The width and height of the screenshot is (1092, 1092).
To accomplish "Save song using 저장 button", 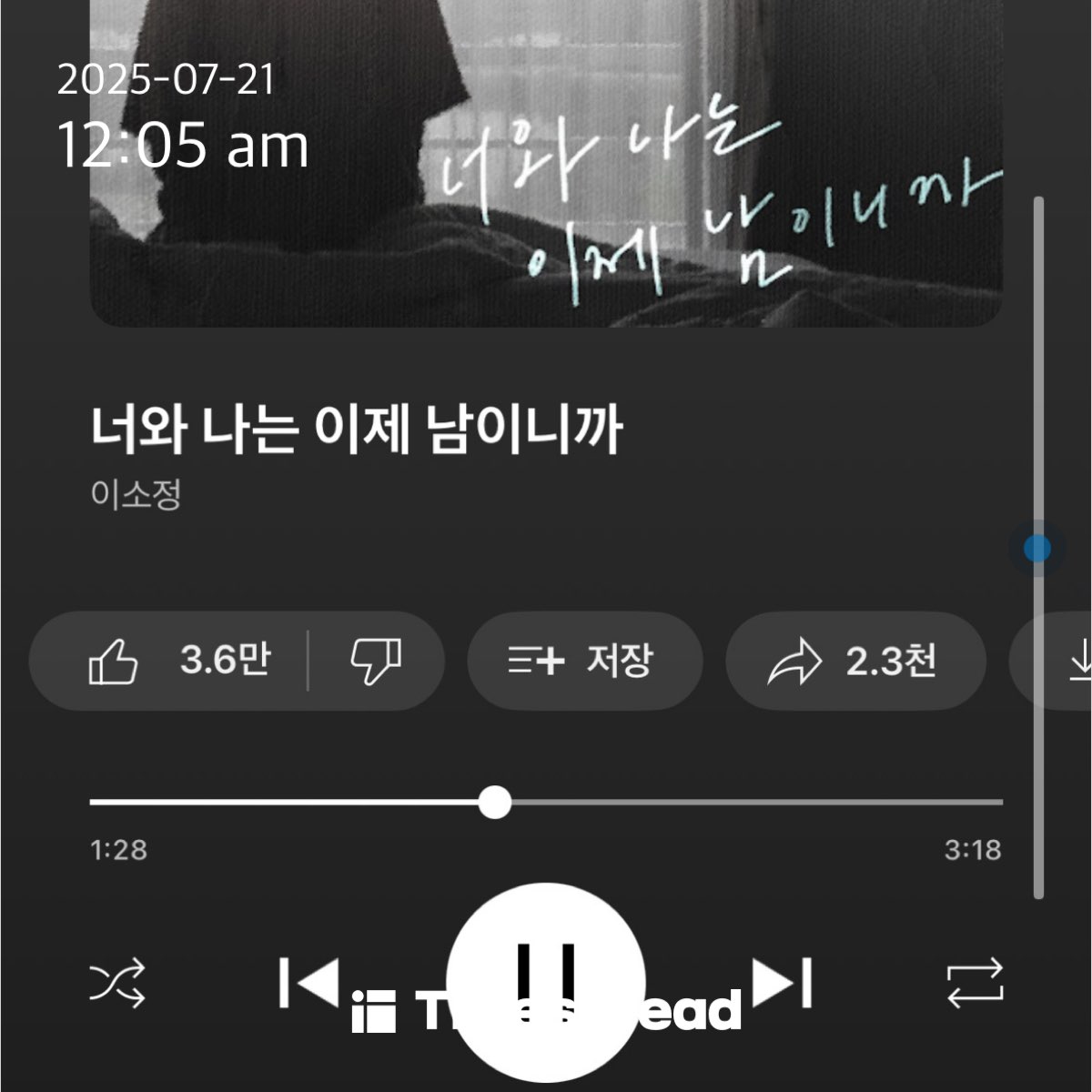I will (x=584, y=661).
